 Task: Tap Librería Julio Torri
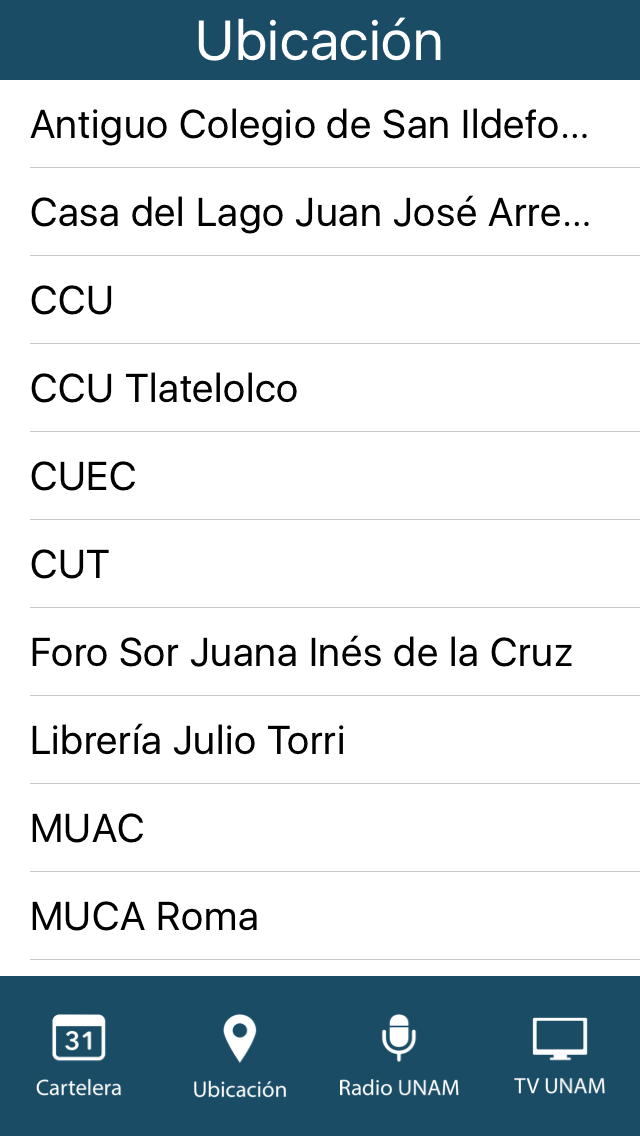pos(320,740)
